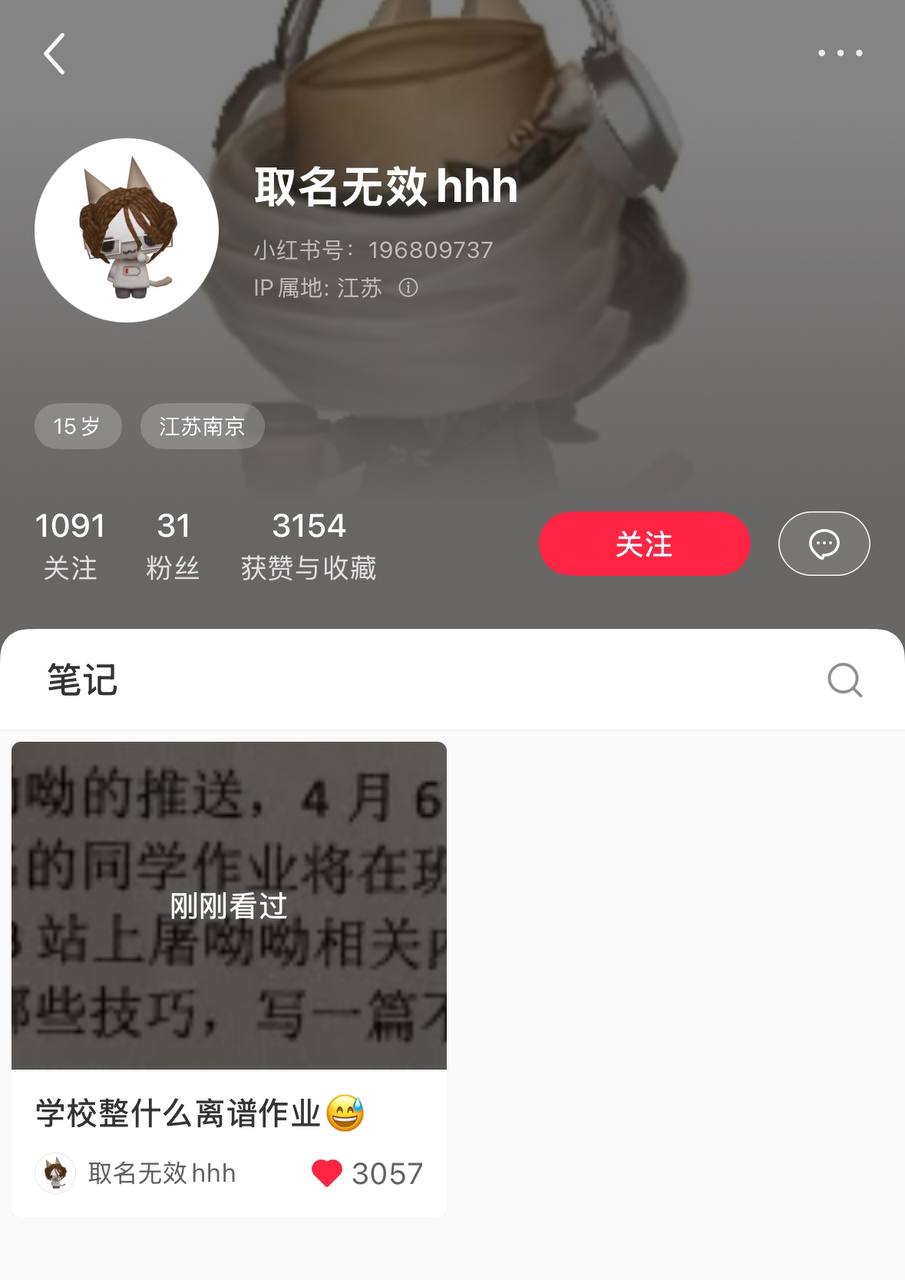Tap the search icon in the notes section
The width and height of the screenshot is (905, 1280).
(845, 679)
